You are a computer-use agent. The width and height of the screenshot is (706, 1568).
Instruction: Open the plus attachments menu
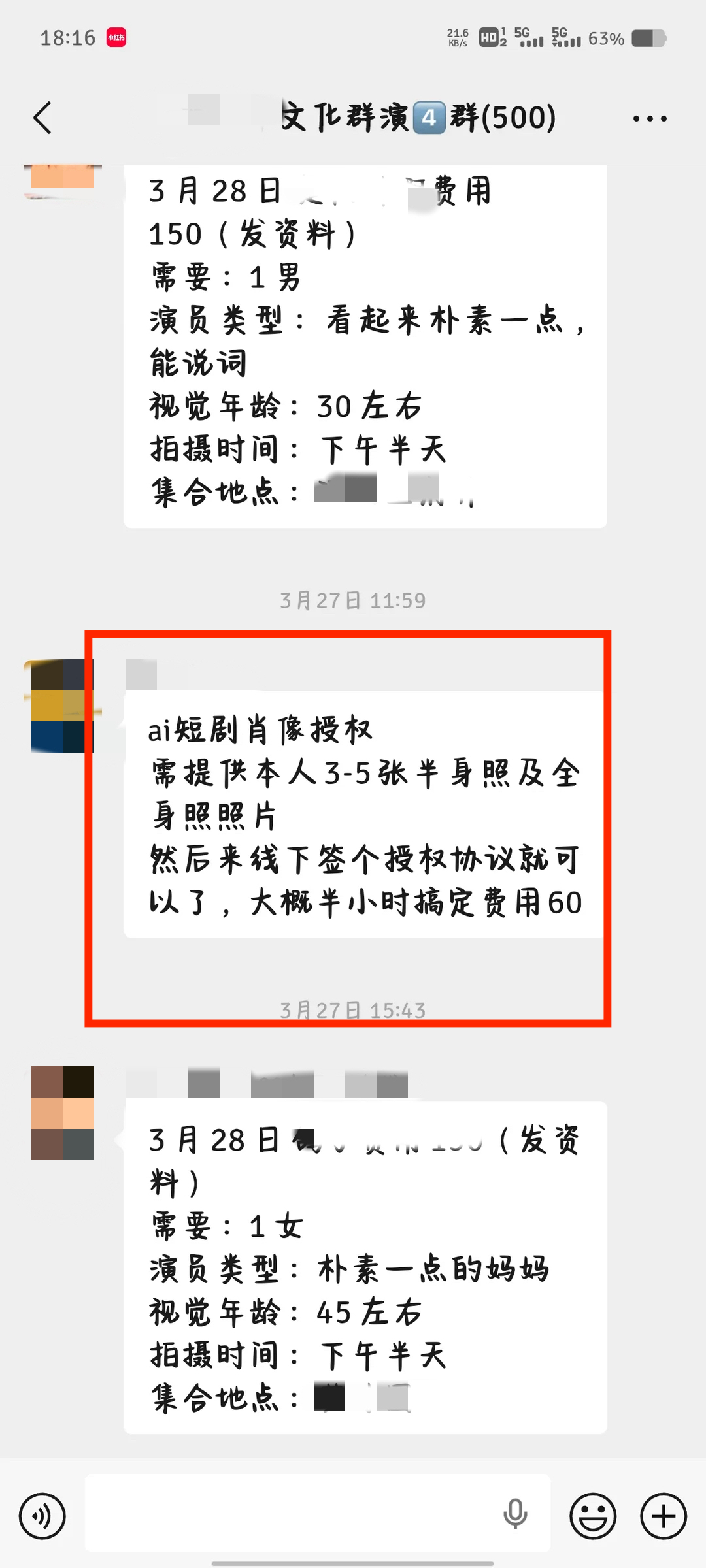(x=663, y=1516)
